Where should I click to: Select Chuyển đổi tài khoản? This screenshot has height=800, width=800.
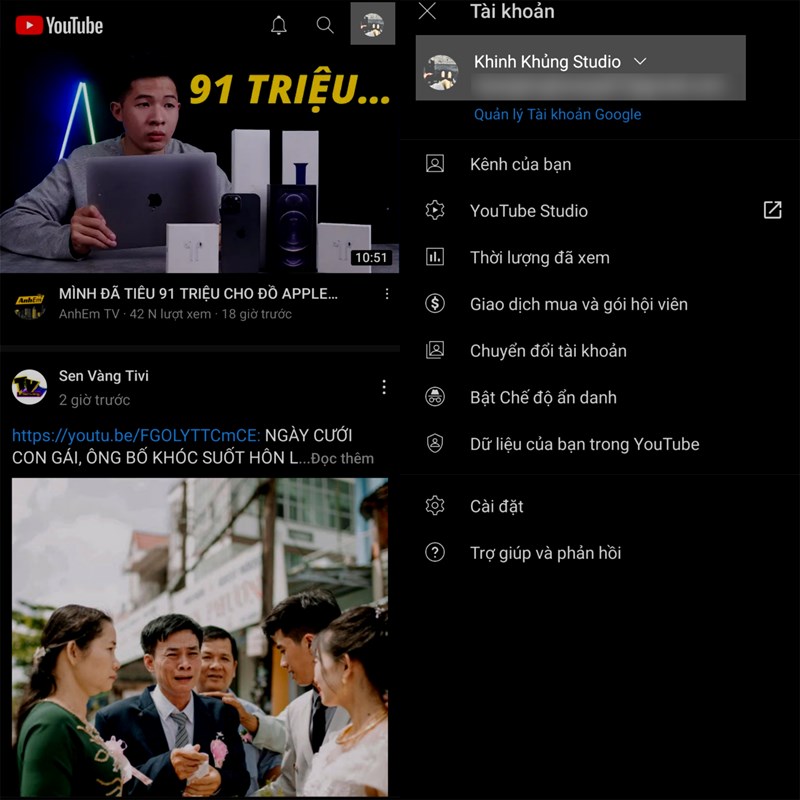(x=548, y=351)
